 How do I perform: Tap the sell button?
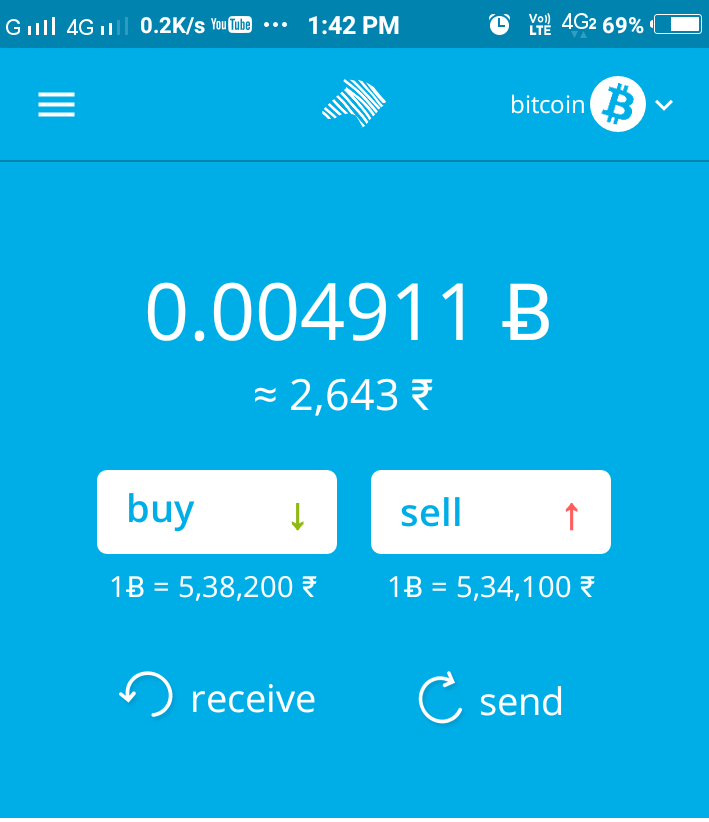[x=490, y=512]
